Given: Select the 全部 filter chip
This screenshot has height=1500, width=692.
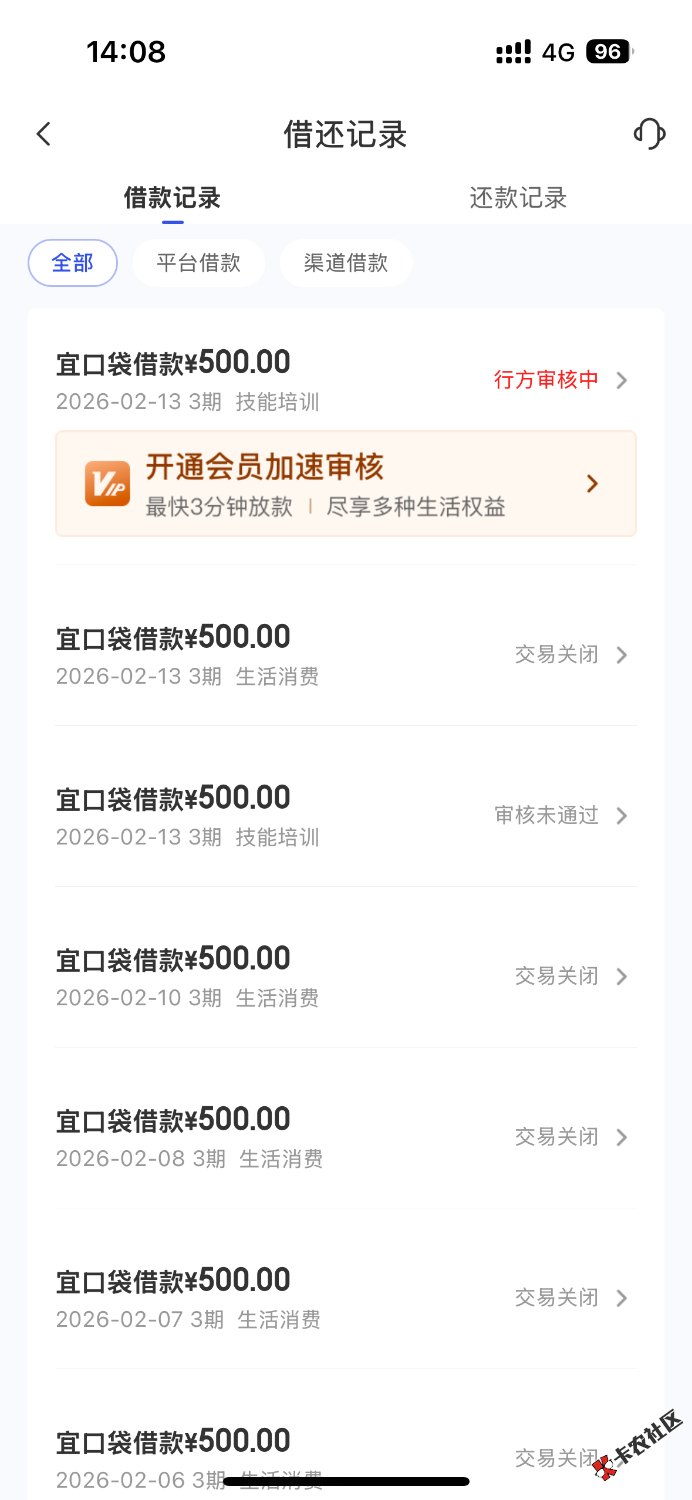Looking at the screenshot, I should point(72,263).
